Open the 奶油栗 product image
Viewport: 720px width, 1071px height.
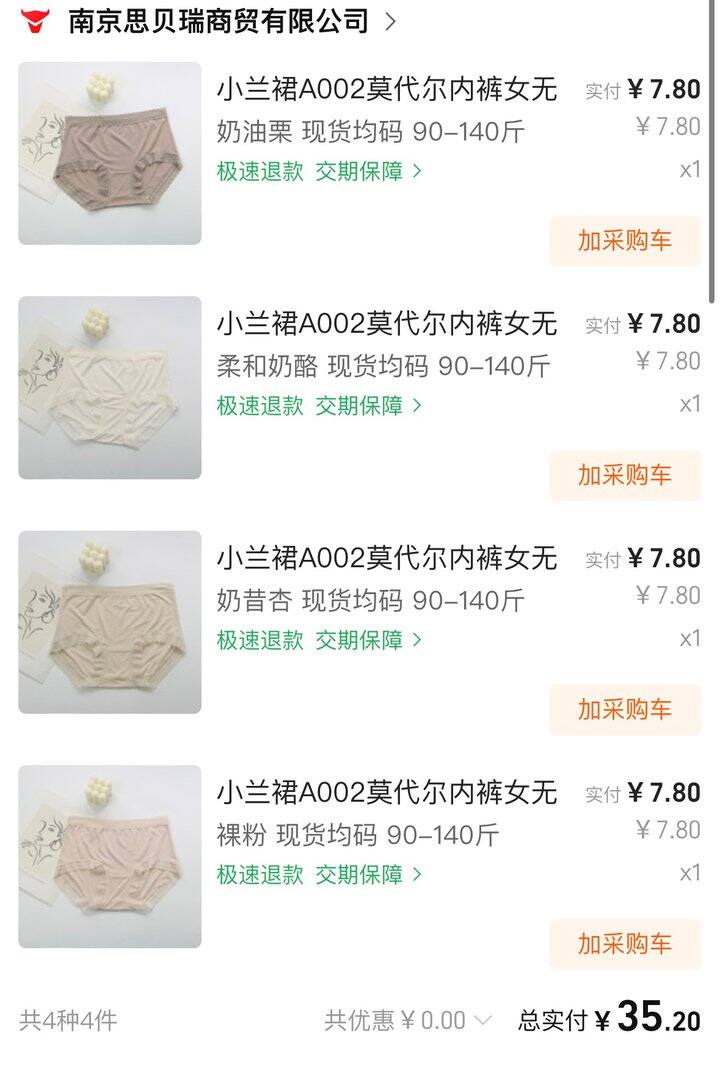click(x=110, y=154)
